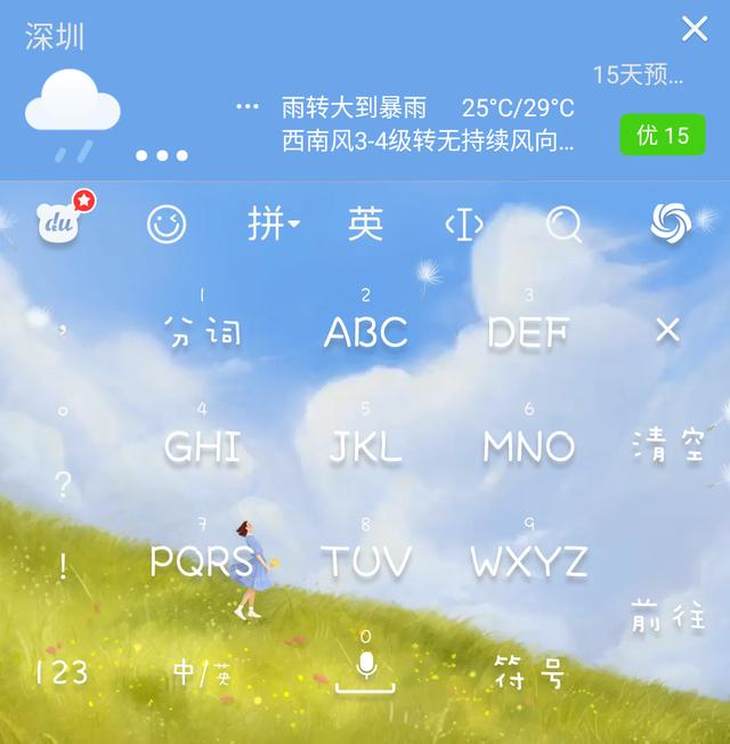730x744 pixels.
Task: Tap the 分词 key
Action: click(x=202, y=330)
